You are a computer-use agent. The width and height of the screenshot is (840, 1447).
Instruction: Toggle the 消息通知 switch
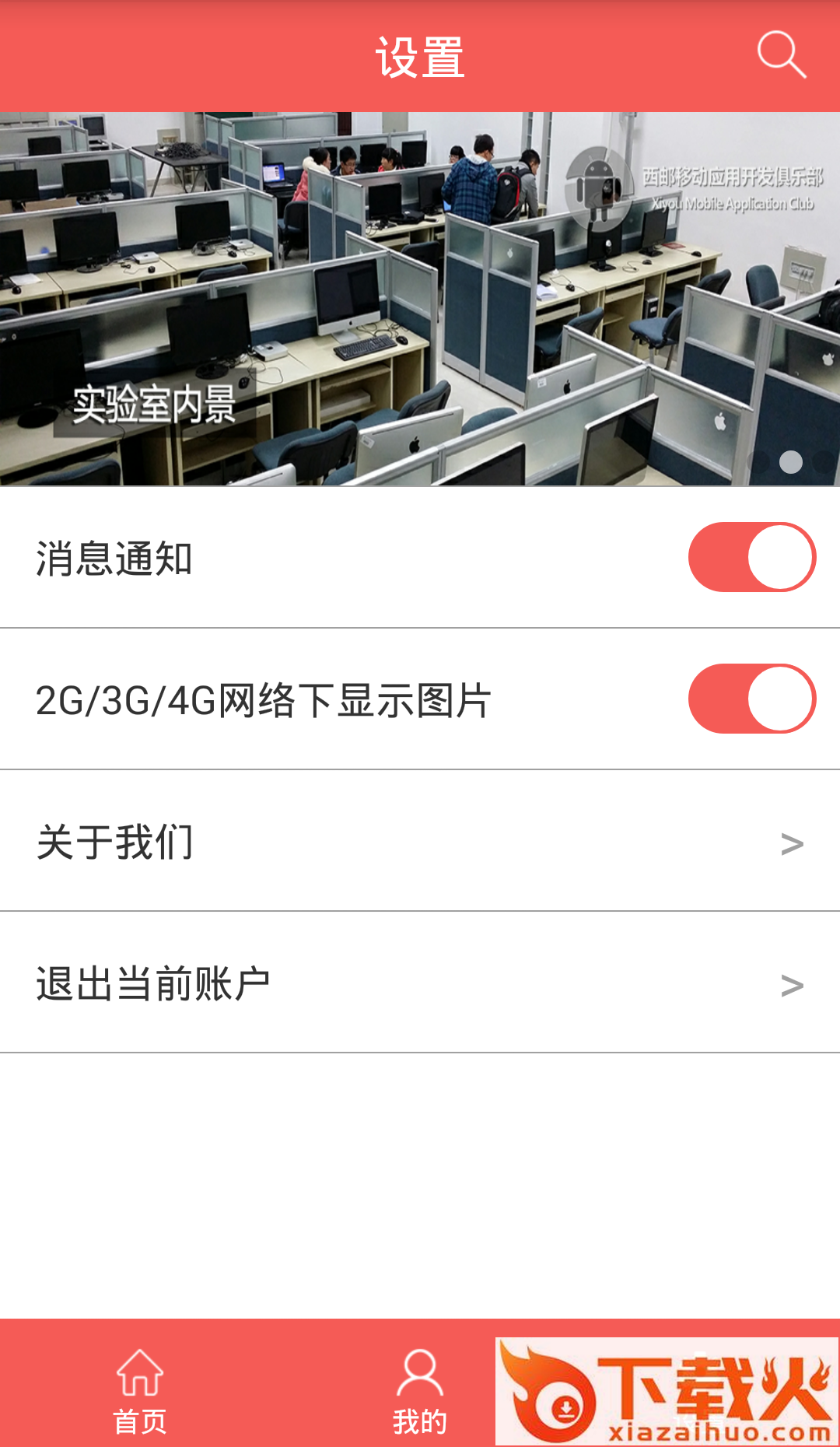pyautogui.click(x=751, y=557)
